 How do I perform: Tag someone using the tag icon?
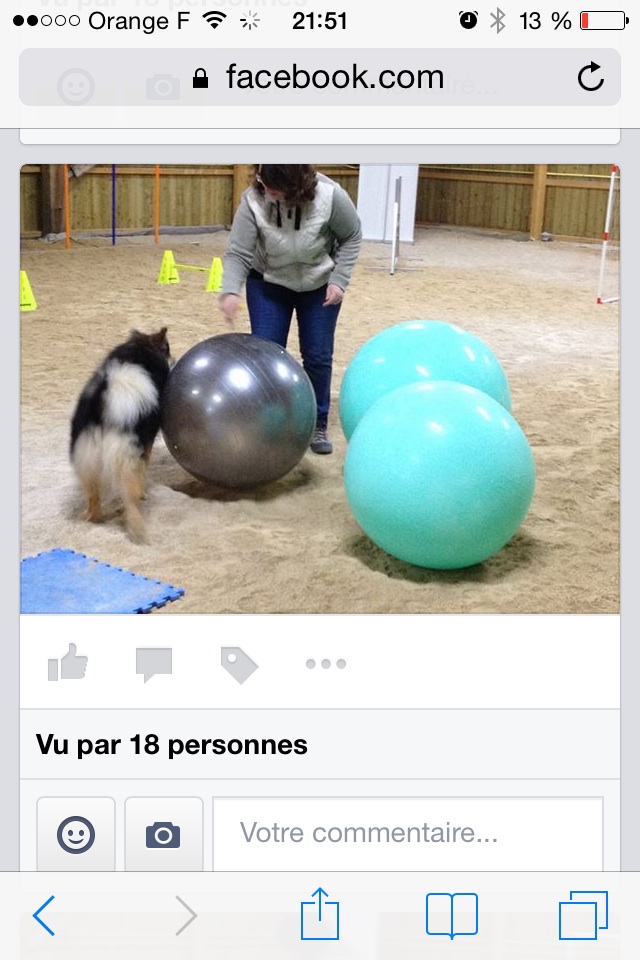(239, 664)
